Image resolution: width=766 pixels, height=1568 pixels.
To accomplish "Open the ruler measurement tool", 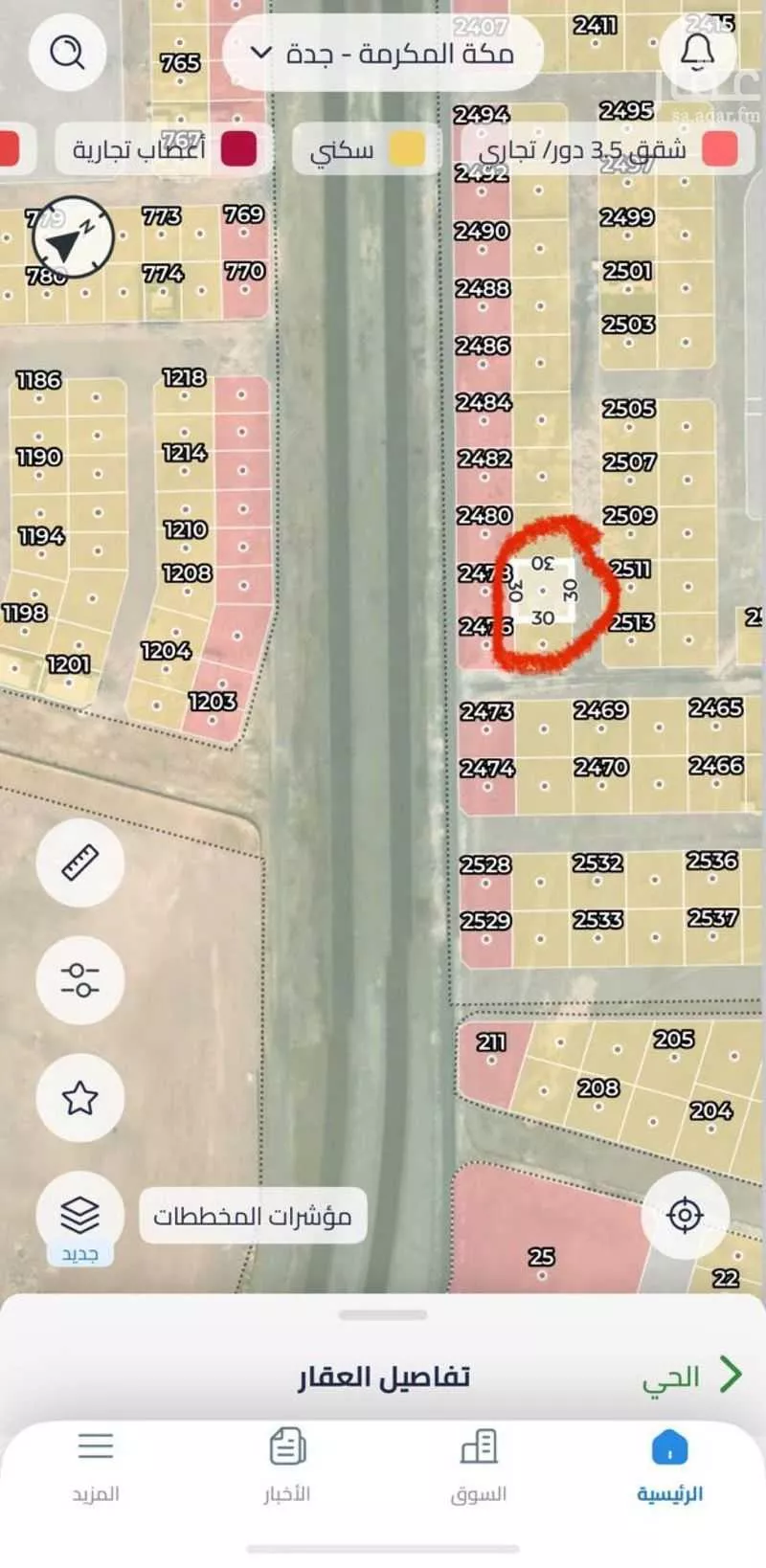I will pyautogui.click(x=79, y=862).
